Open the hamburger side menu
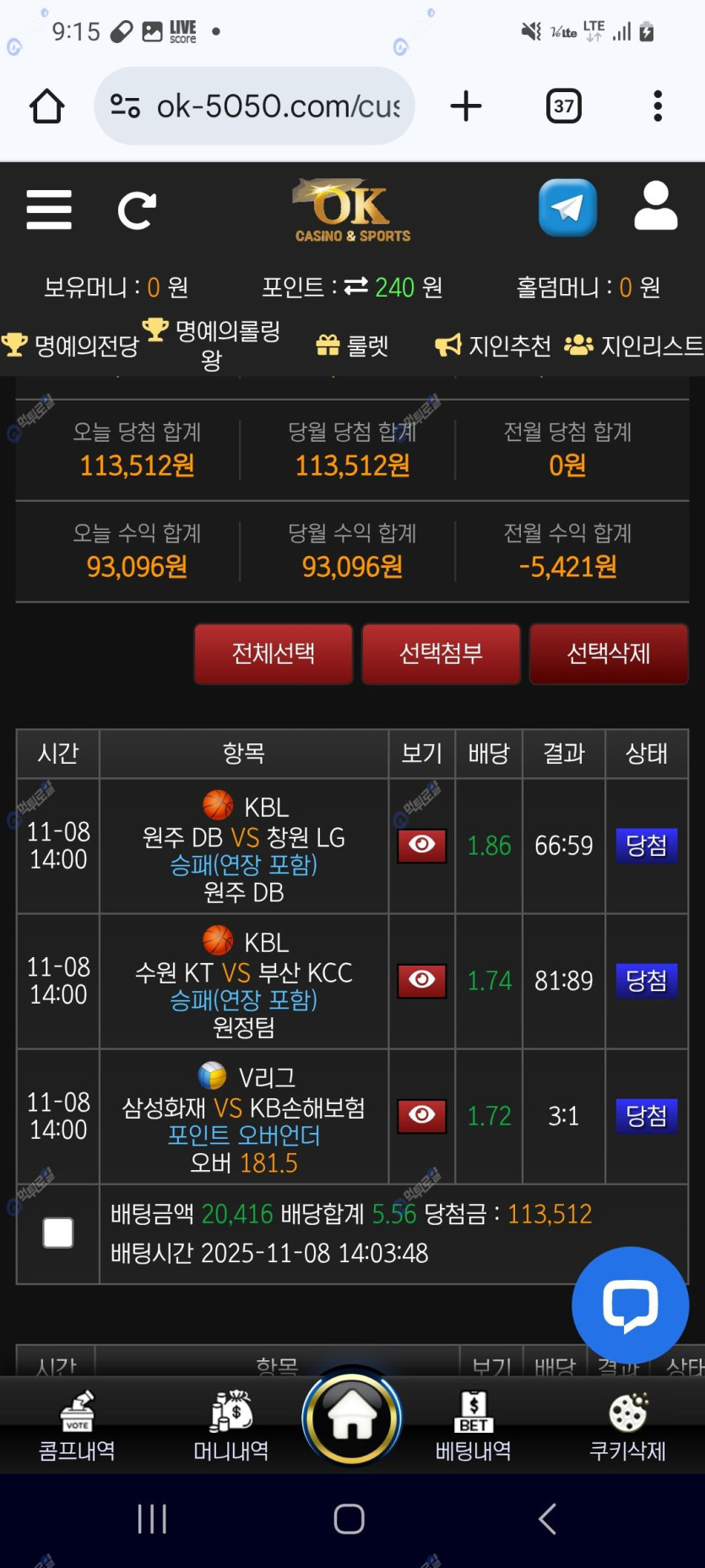Viewport: 705px width, 1568px height. 49,210
